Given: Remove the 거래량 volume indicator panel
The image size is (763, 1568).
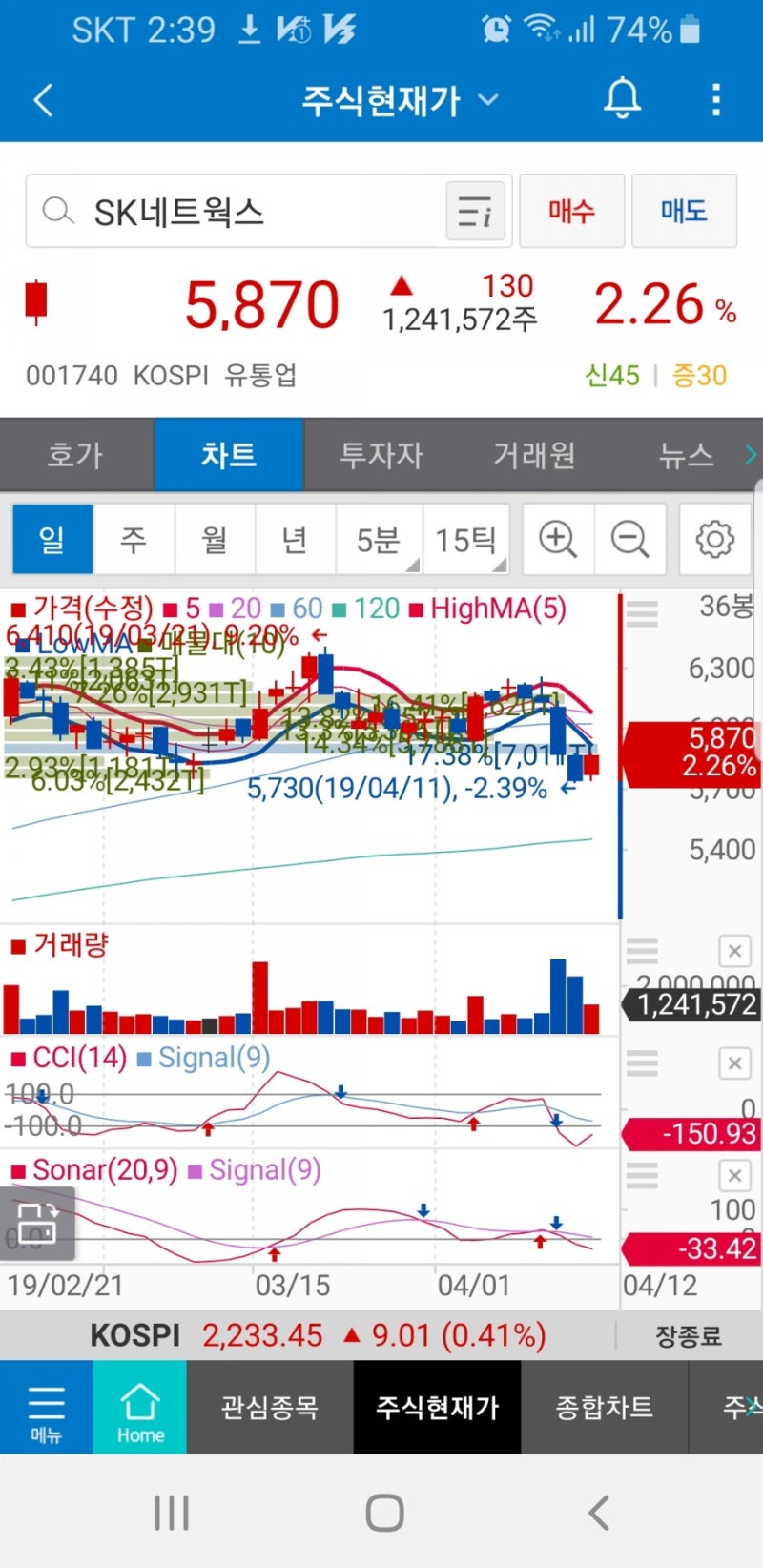Looking at the screenshot, I should point(734,951).
